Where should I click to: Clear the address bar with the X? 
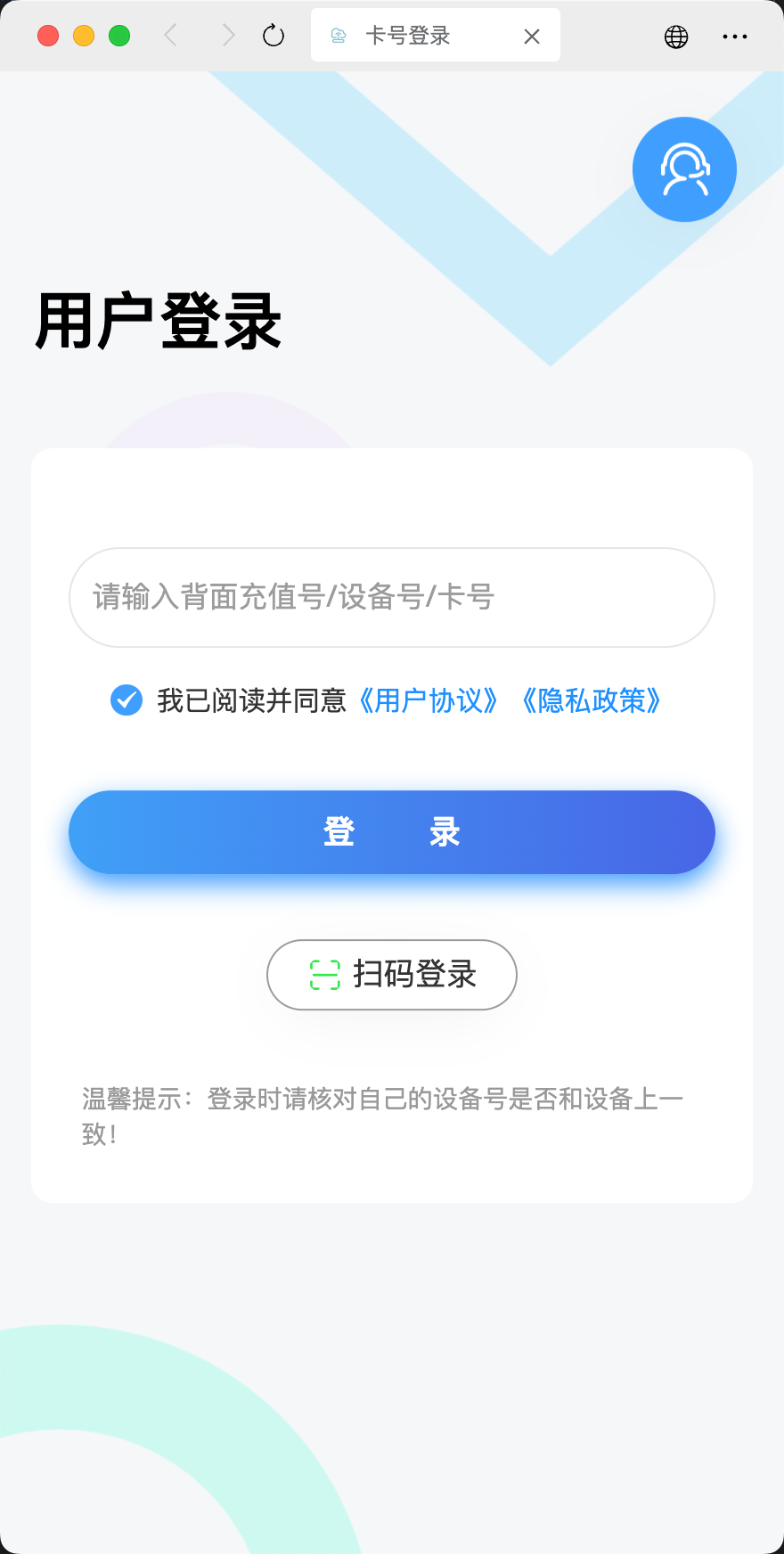(532, 36)
